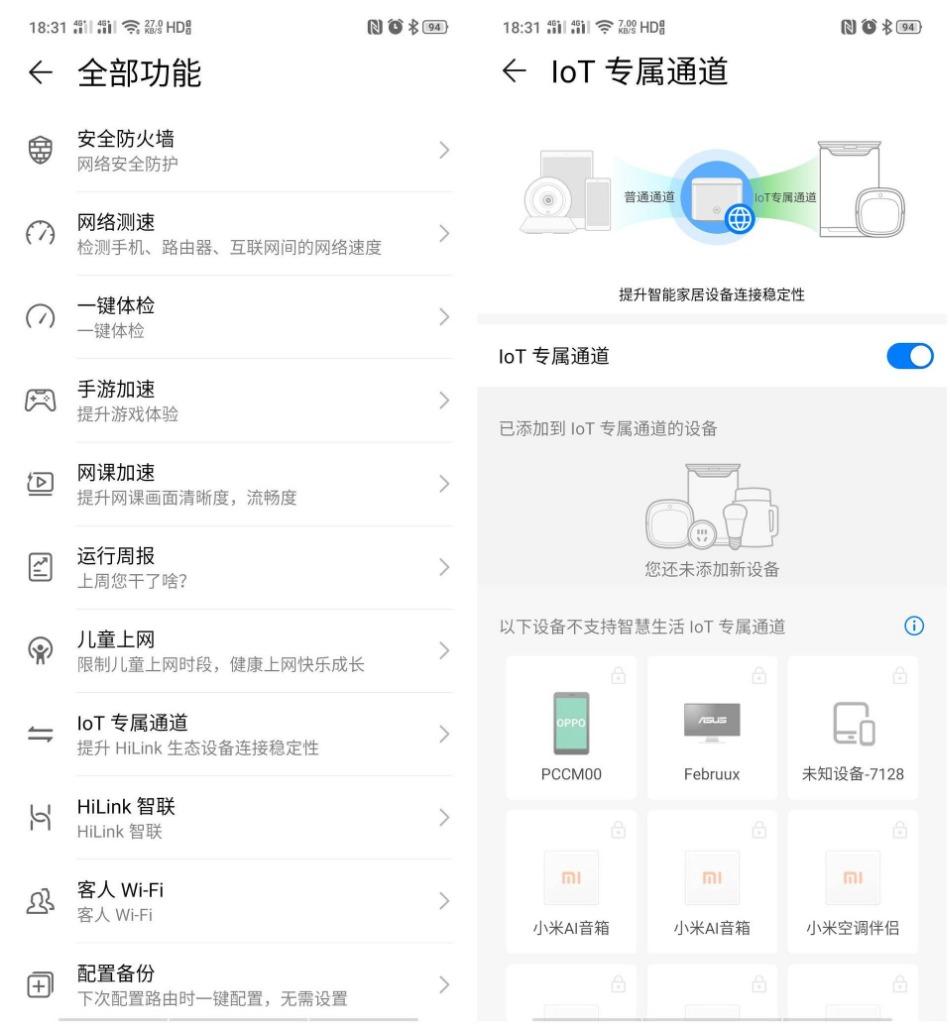
Task: Turn off the IoT 专属通道 switch
Action: 909,355
